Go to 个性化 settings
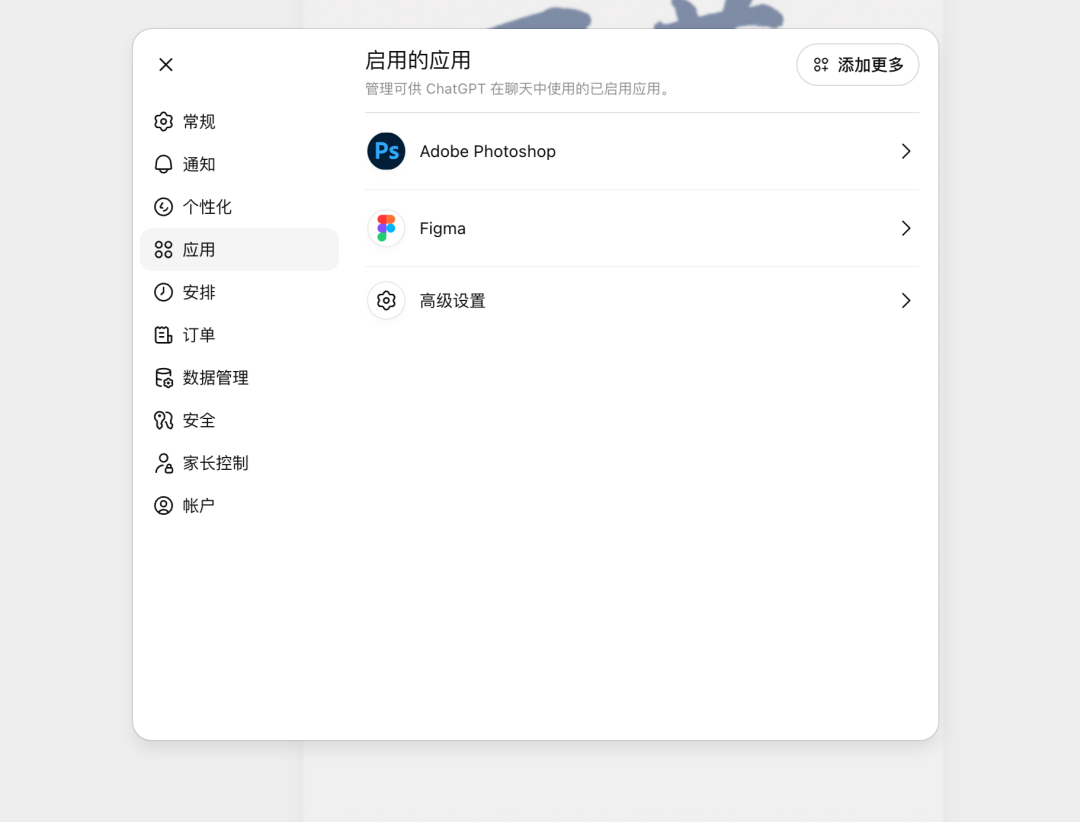Screen dimensions: 1080x822 (x=207, y=207)
